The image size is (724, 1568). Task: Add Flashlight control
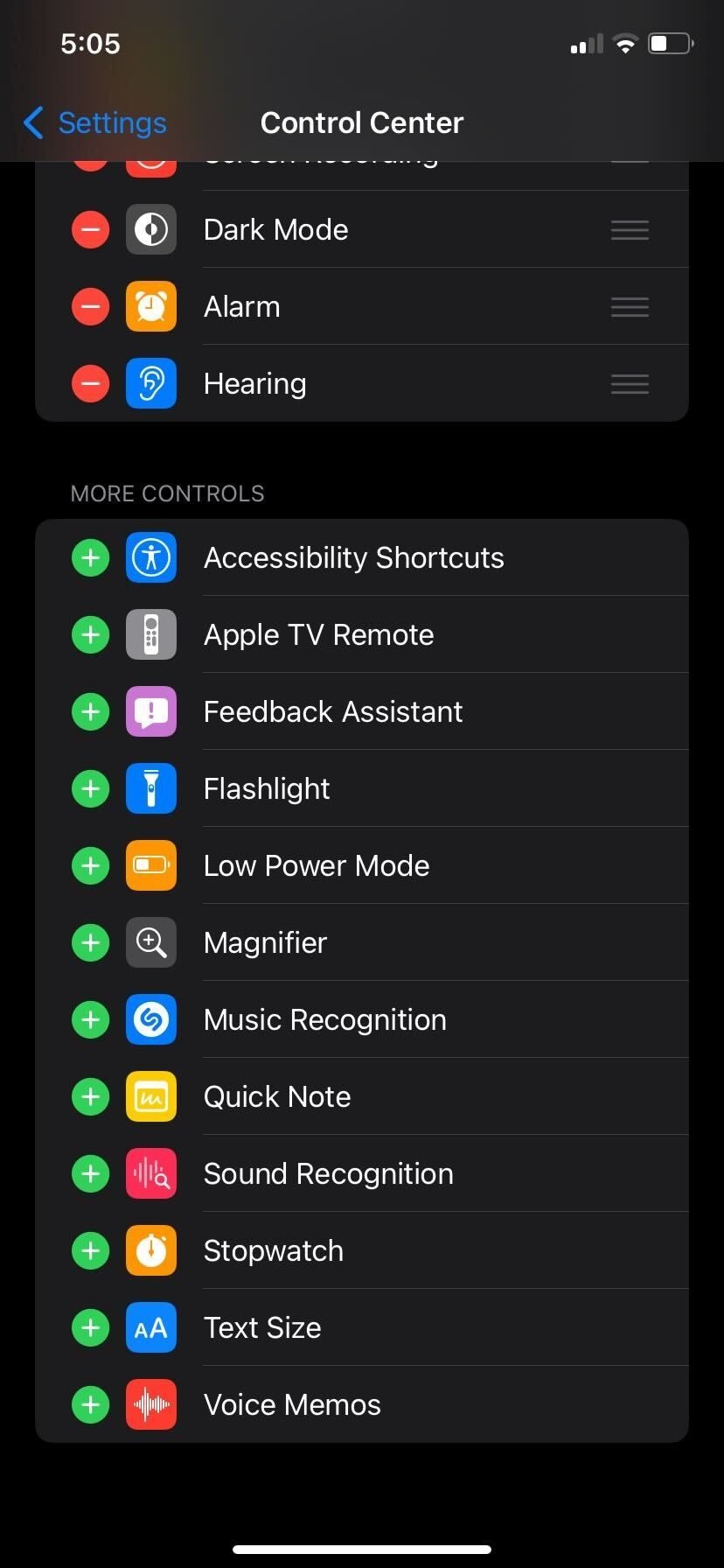pos(90,788)
